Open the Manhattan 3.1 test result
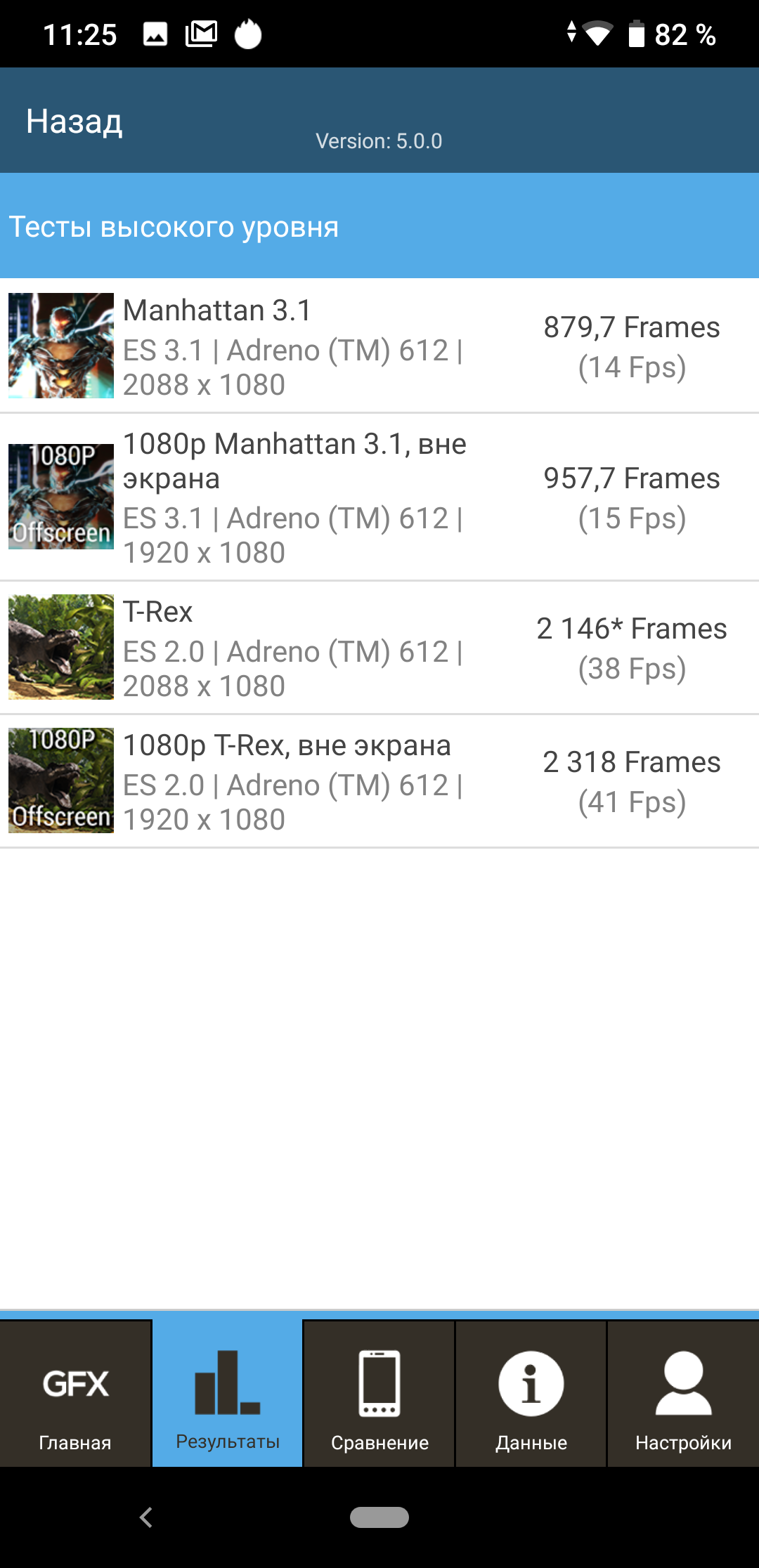The width and height of the screenshot is (759, 1568). (x=379, y=346)
